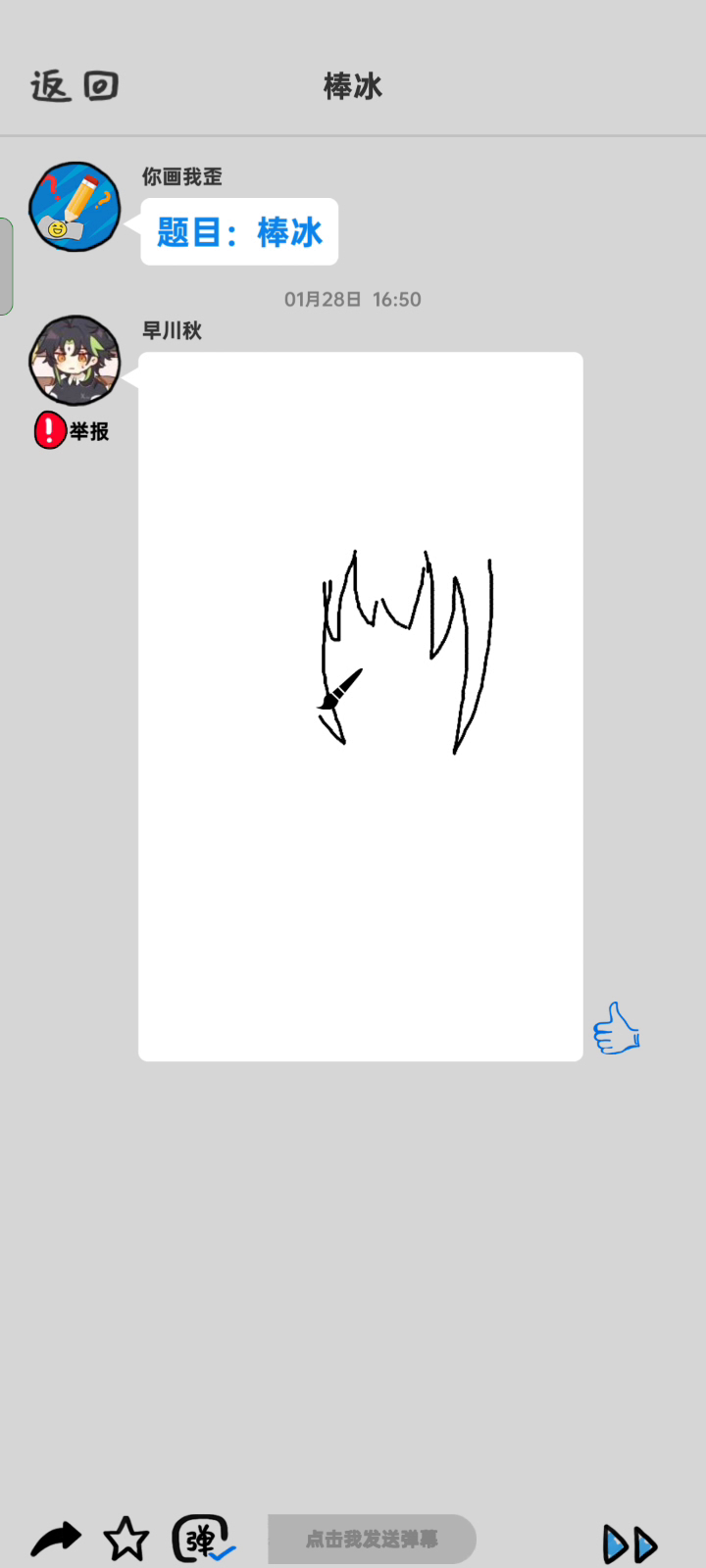The image size is (706, 1568).
Task: Open the 你画我歪 game avatar
Action: (75, 207)
